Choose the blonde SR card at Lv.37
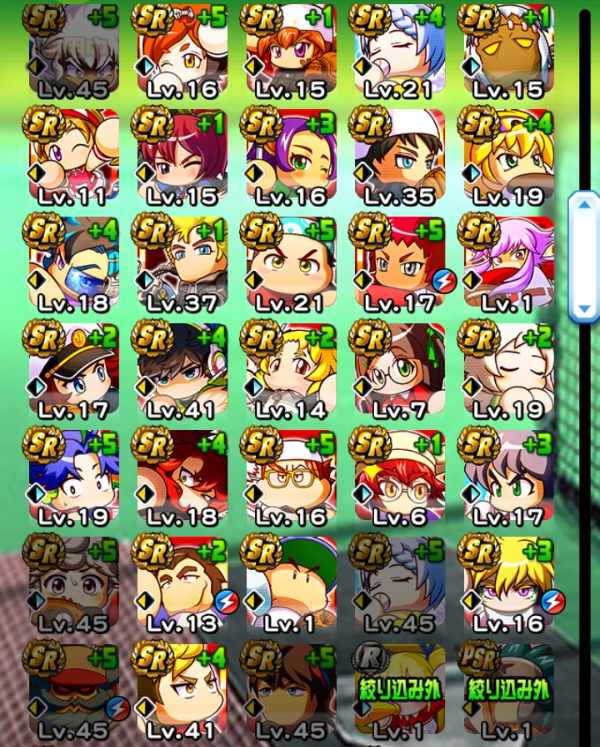The image size is (600, 747). [x=179, y=262]
